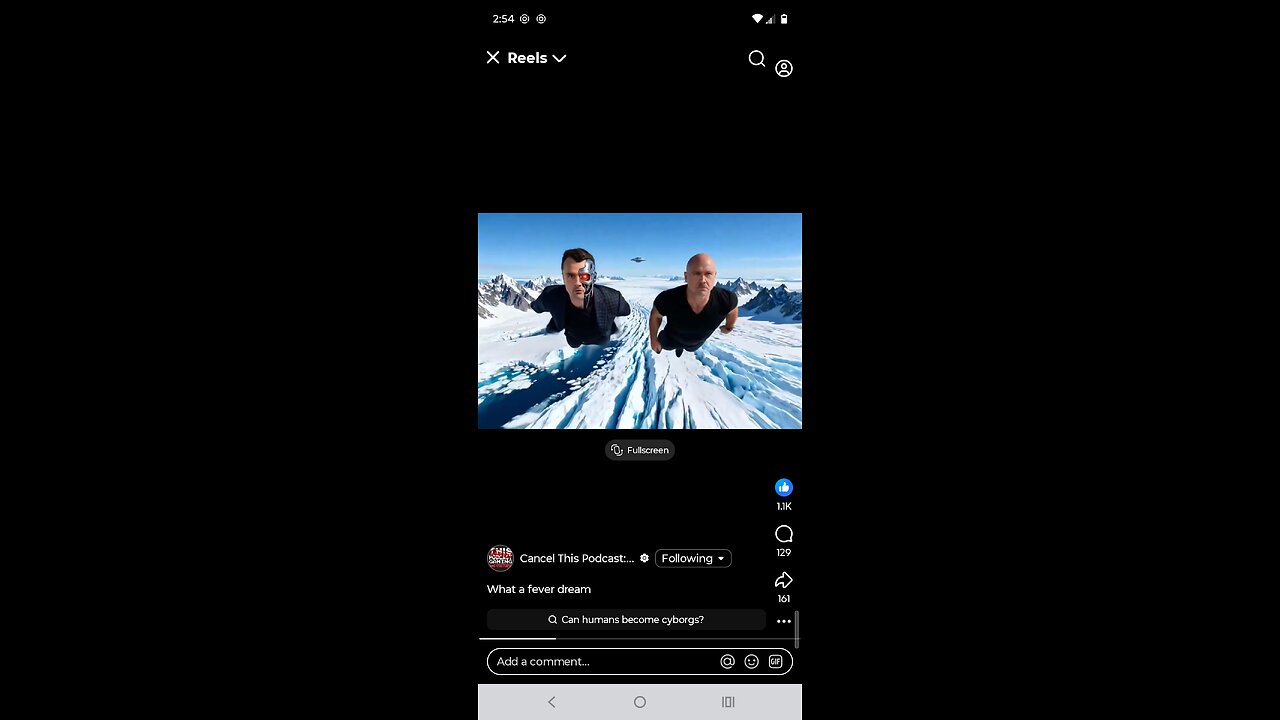This screenshot has height=720, width=1280.
Task: Add a GIF to the comment
Action: pyautogui.click(x=775, y=661)
